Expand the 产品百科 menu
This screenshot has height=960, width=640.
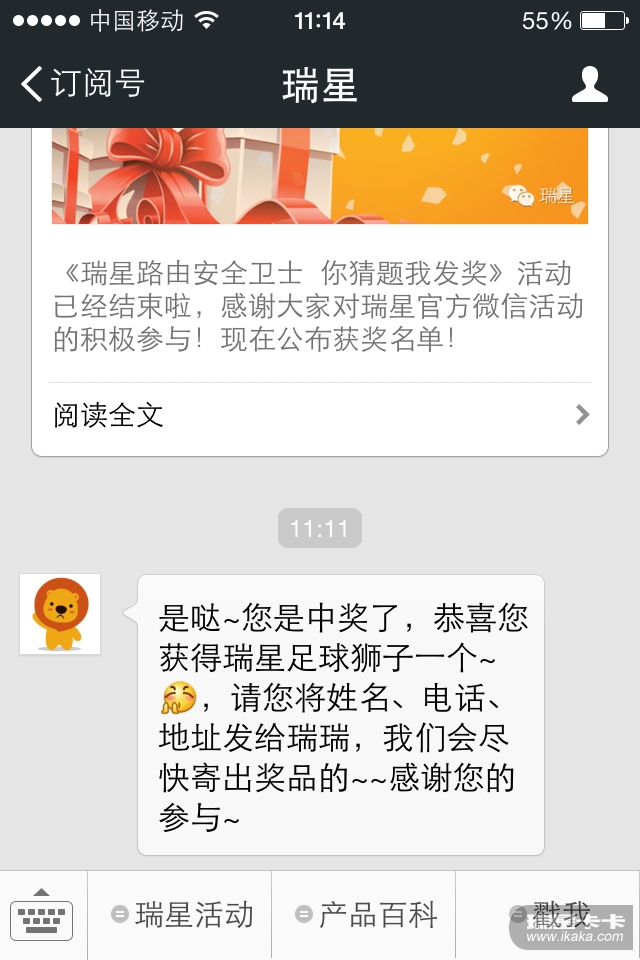[365, 914]
